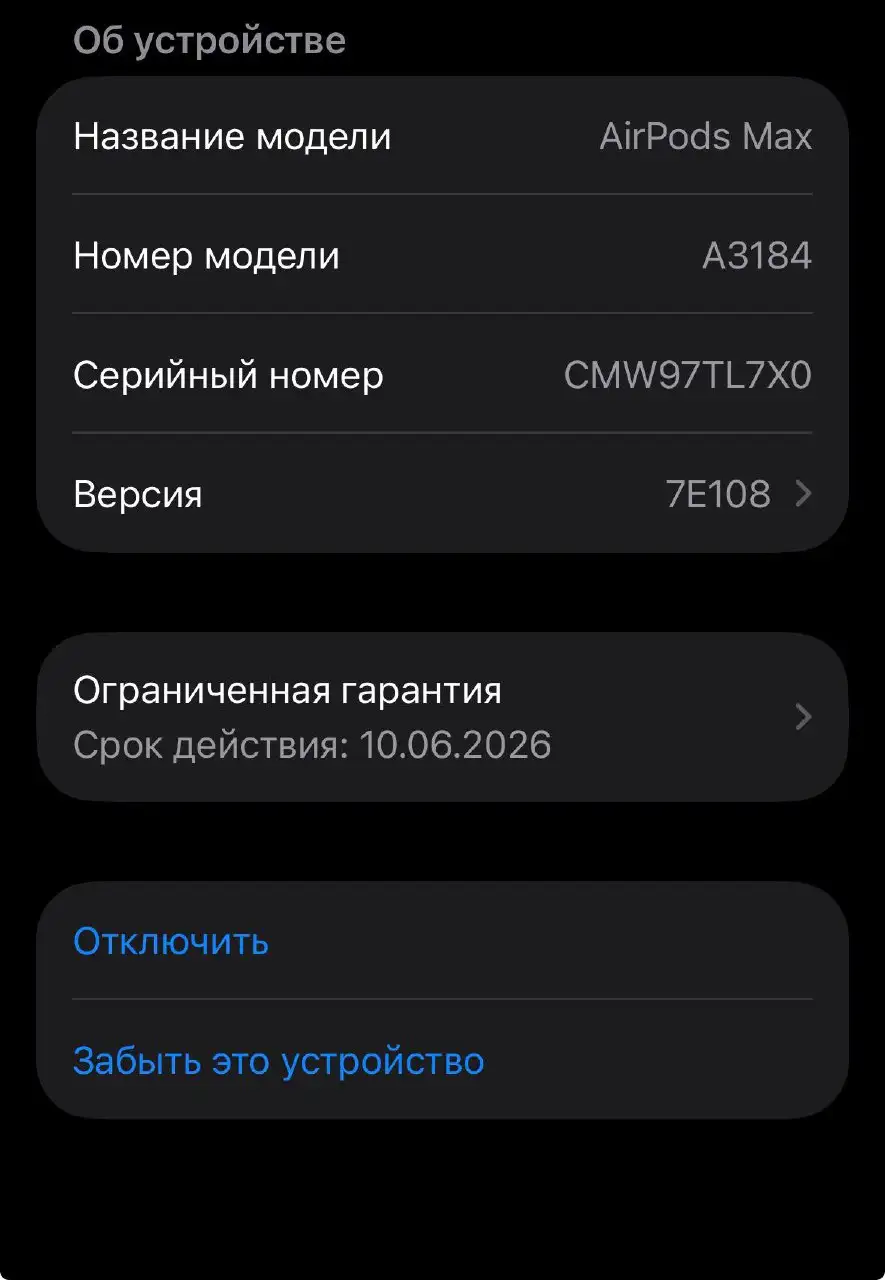Tap the device info card background
This screenshot has width=885, height=1280.
tap(442, 315)
